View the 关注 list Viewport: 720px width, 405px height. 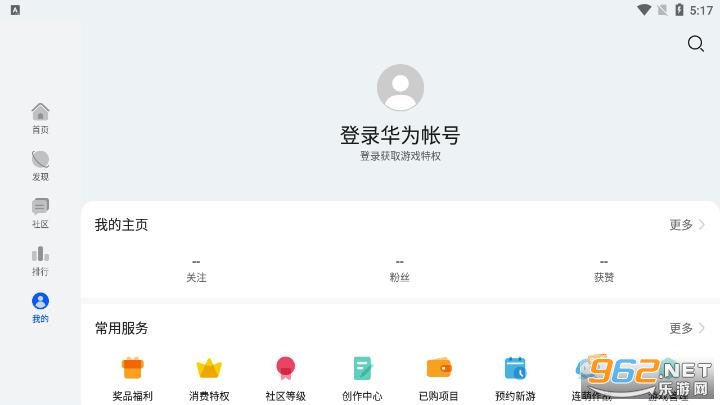click(196, 269)
